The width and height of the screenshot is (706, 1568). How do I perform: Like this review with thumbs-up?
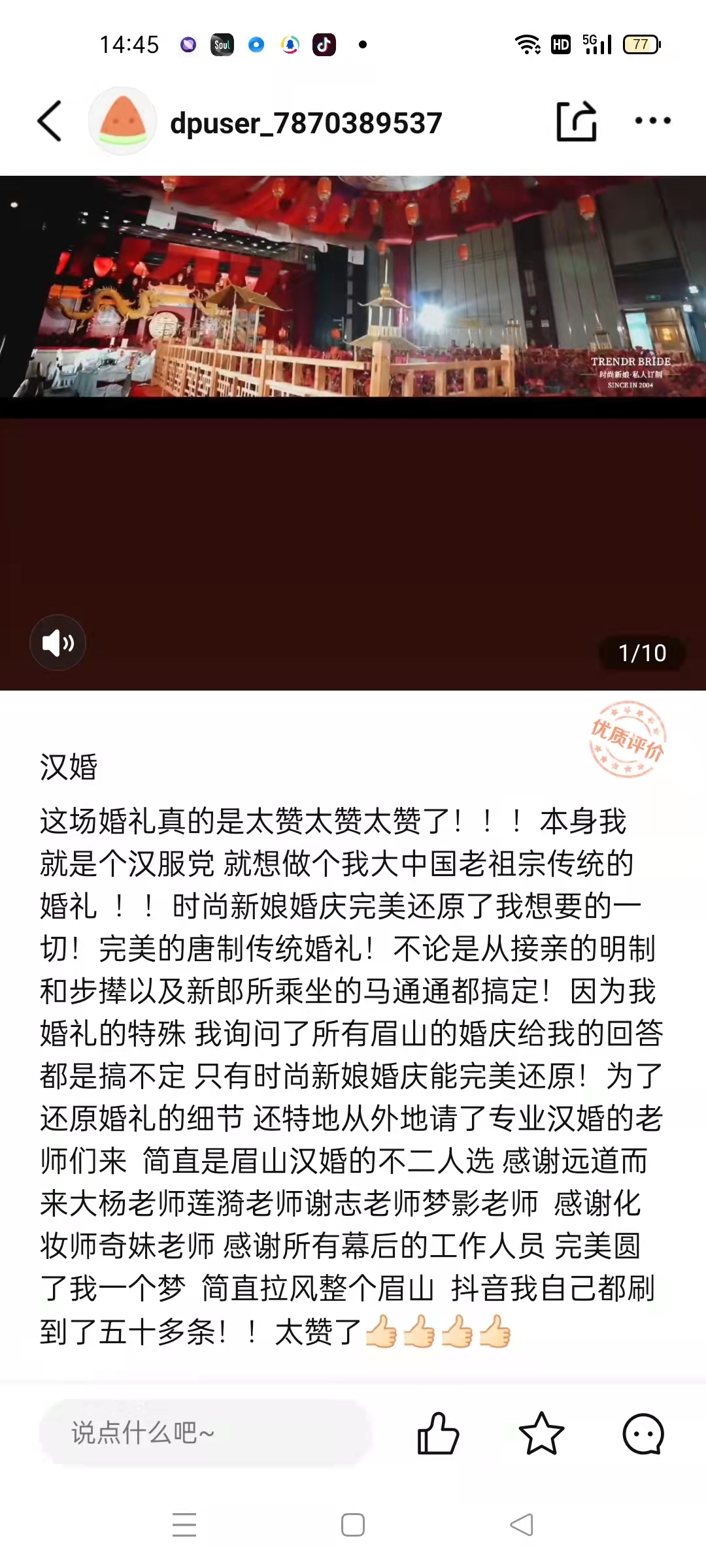[438, 1433]
